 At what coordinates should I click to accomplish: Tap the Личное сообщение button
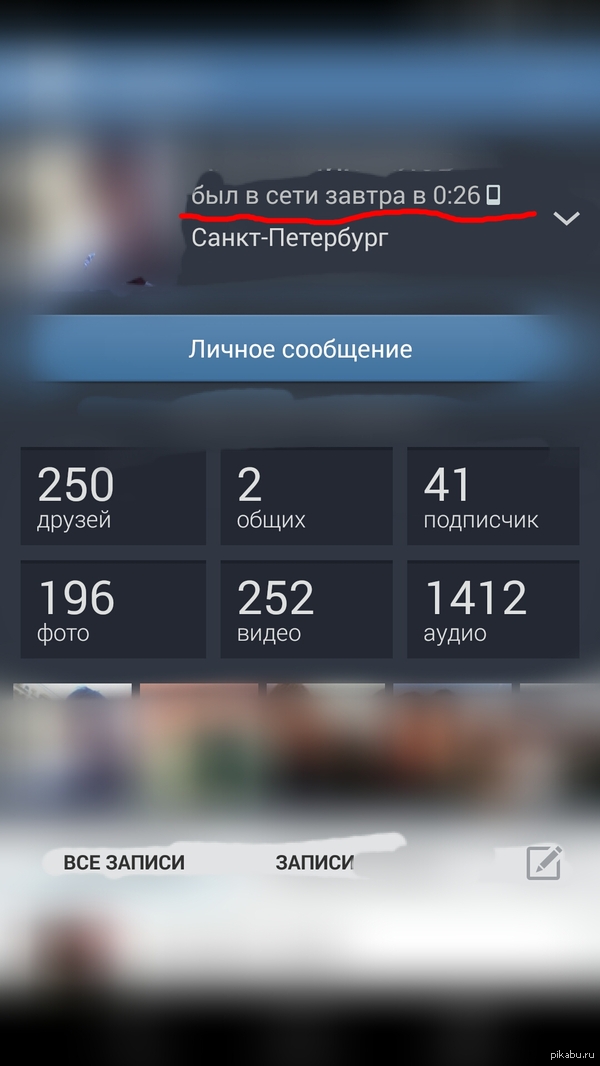[300, 349]
